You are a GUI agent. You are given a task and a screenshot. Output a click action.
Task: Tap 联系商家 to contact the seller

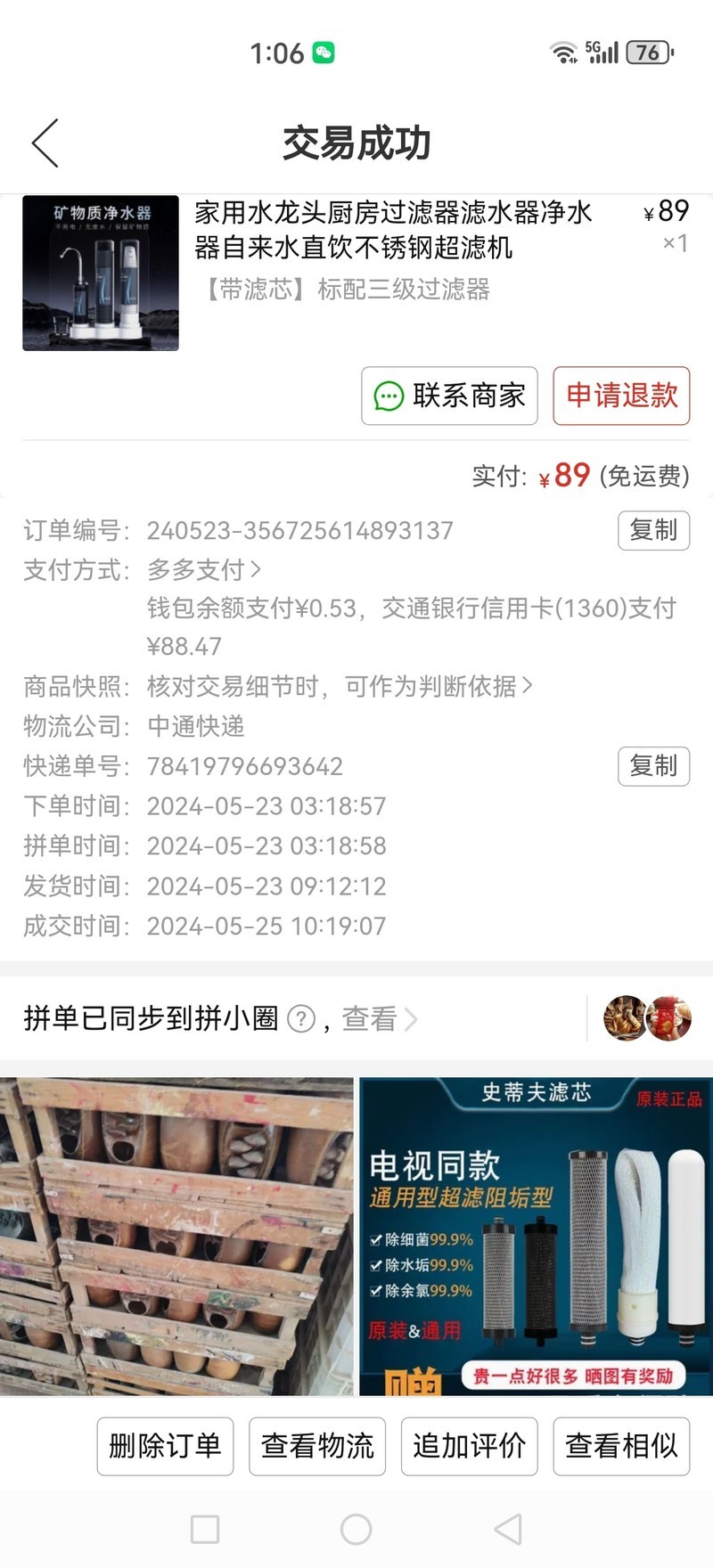point(449,396)
